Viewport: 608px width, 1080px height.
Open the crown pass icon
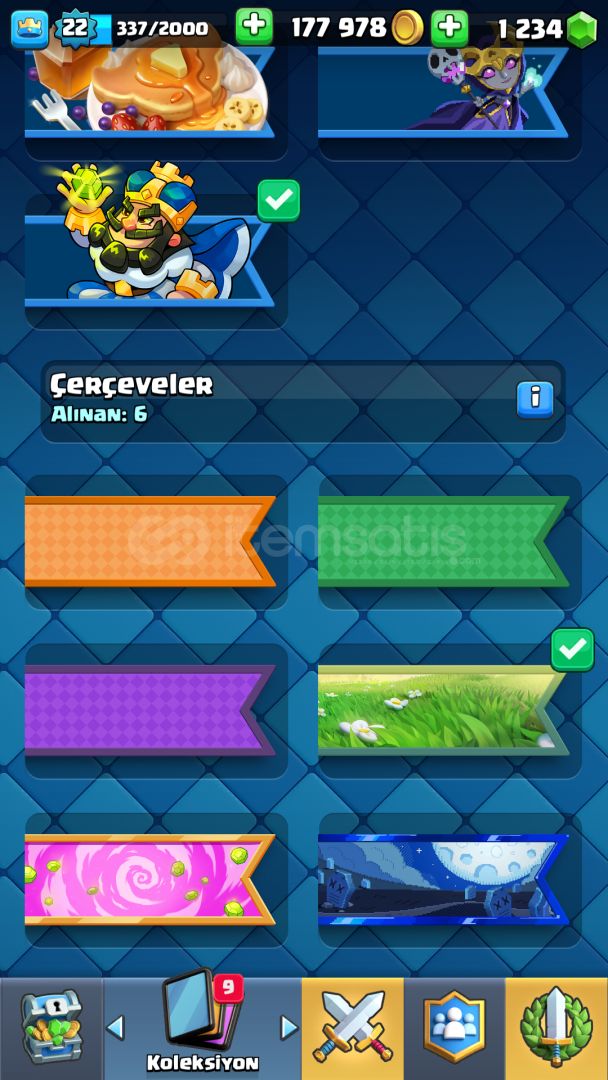(30, 29)
